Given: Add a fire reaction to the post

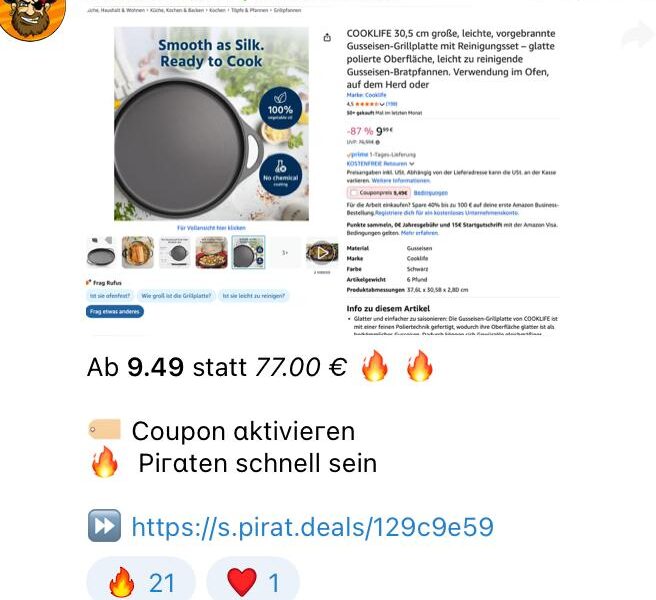Looking at the screenshot, I should (x=141, y=582).
